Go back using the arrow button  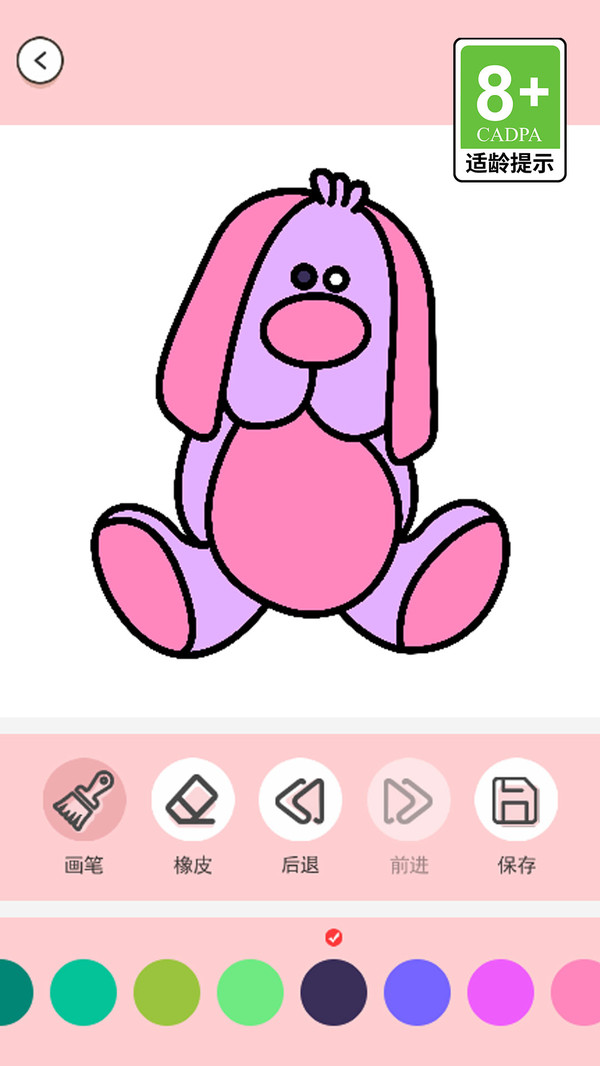[x=40, y=61]
